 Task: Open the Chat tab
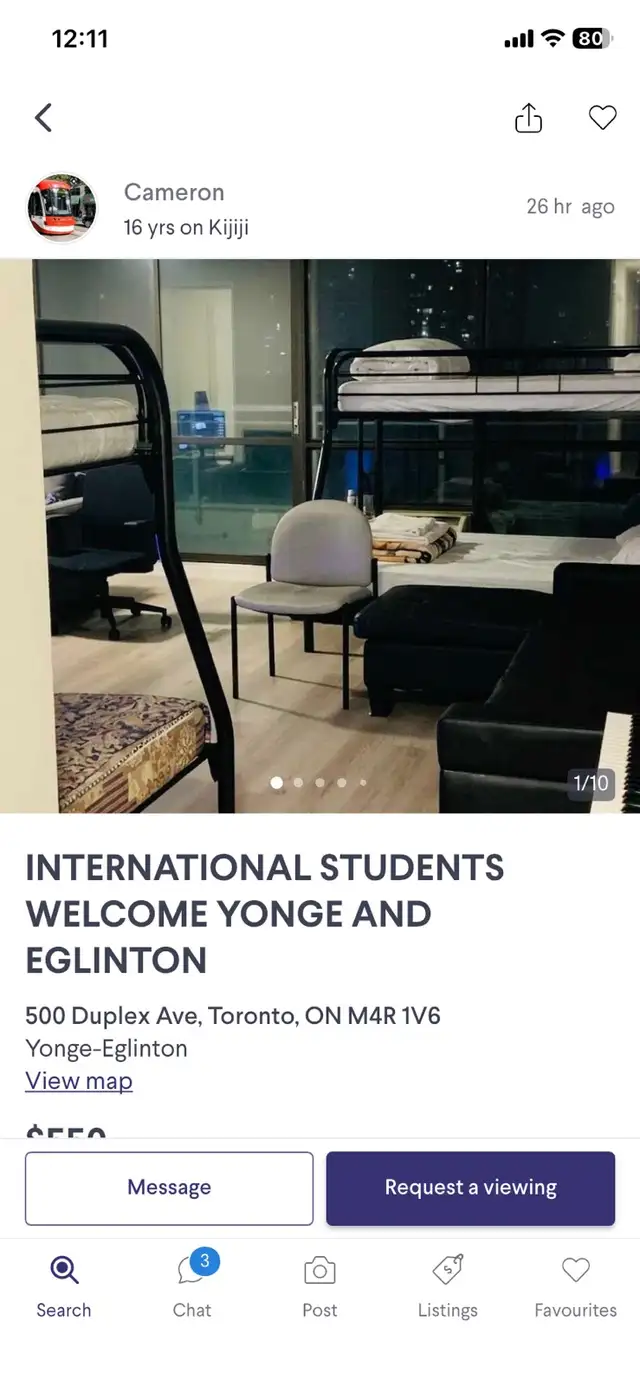[x=192, y=1286]
